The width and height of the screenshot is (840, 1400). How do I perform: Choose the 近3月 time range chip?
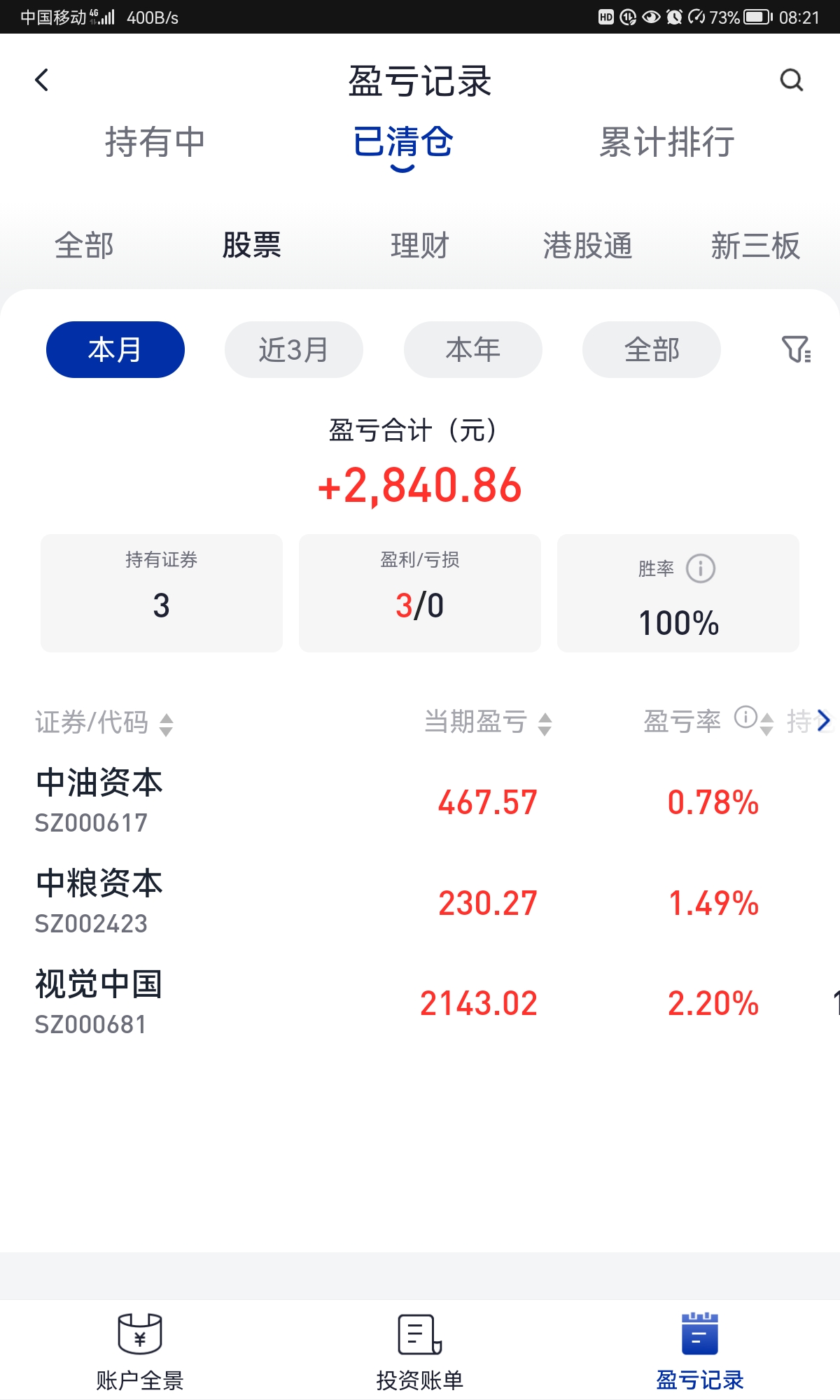pos(293,349)
